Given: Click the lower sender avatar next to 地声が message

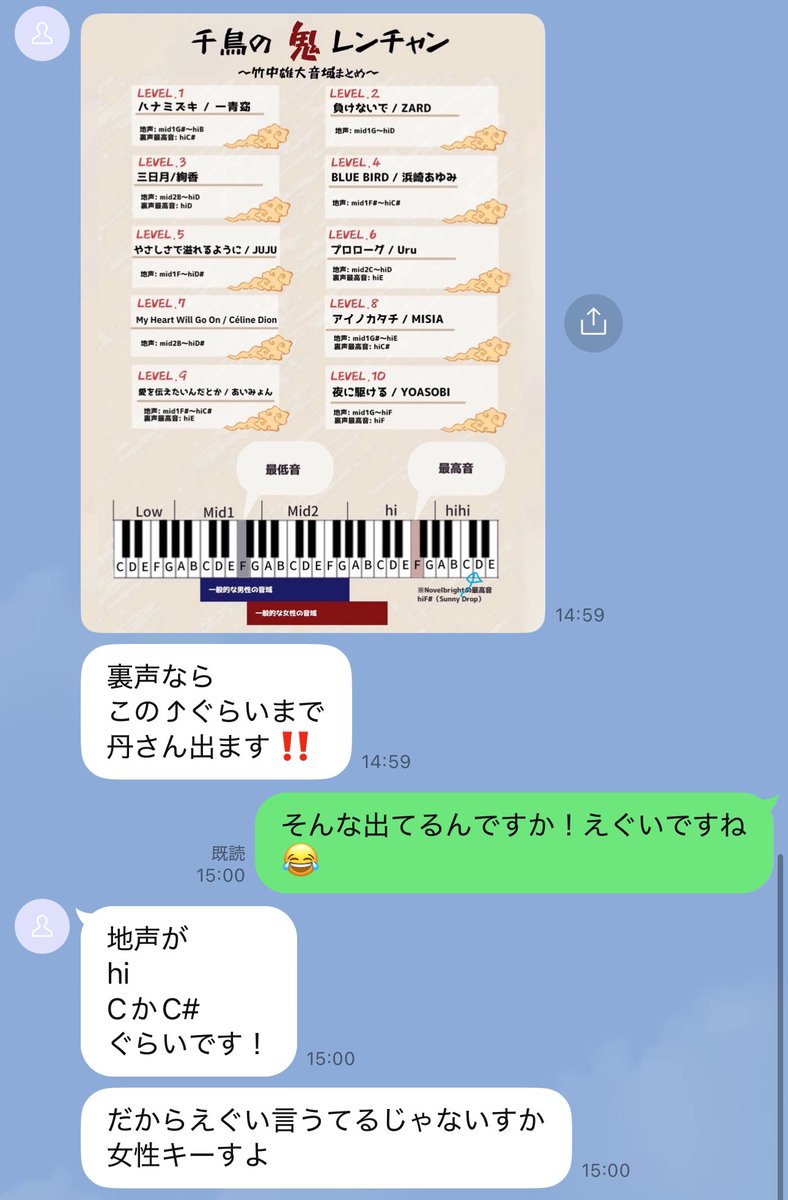Looking at the screenshot, I should [x=40, y=928].
